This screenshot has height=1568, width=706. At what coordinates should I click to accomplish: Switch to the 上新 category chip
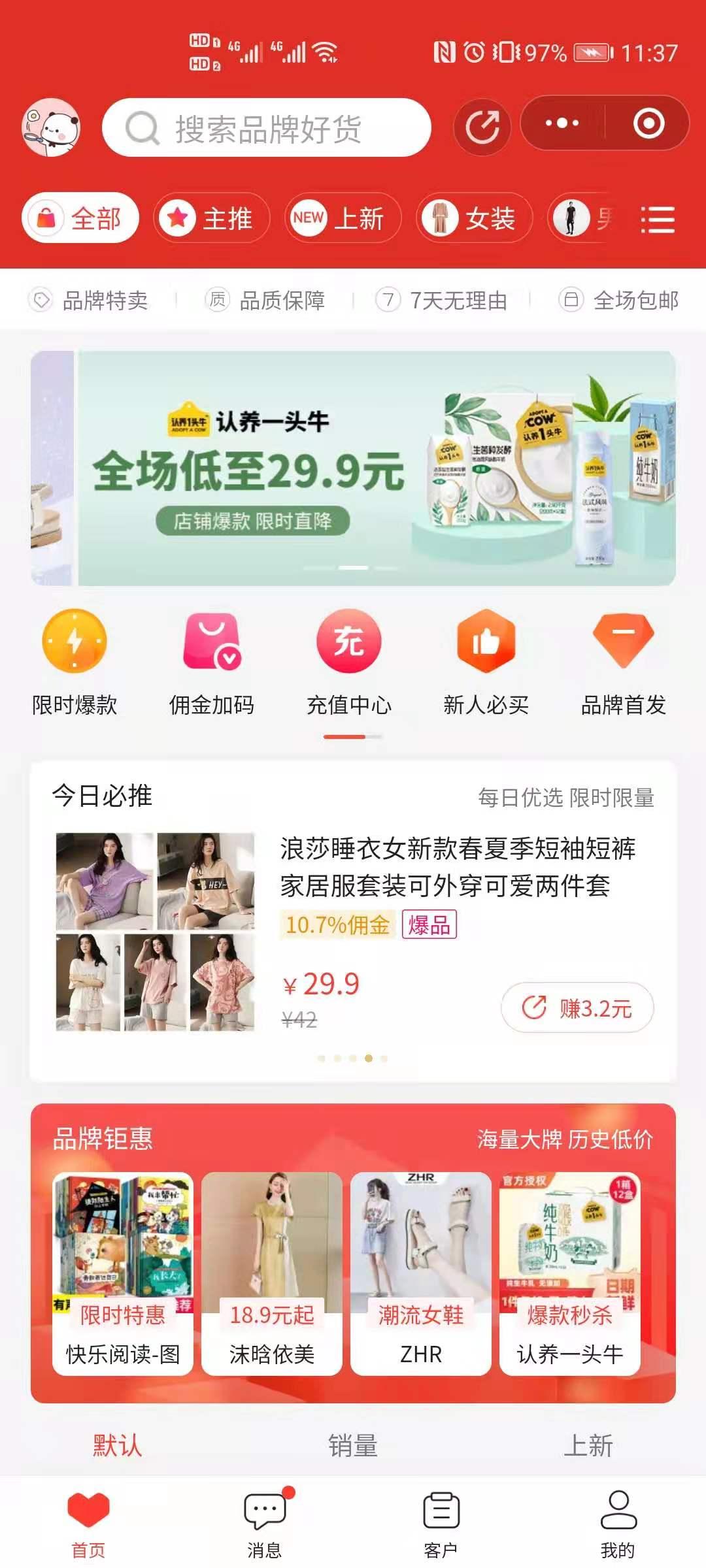343,218
